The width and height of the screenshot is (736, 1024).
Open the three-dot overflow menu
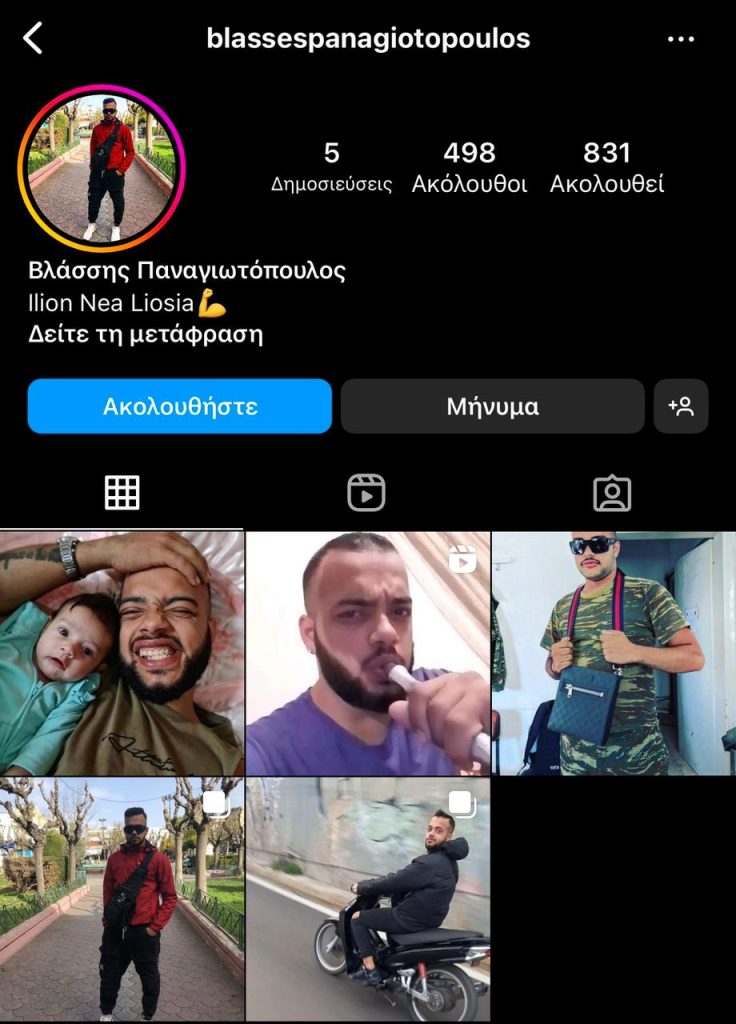680,39
